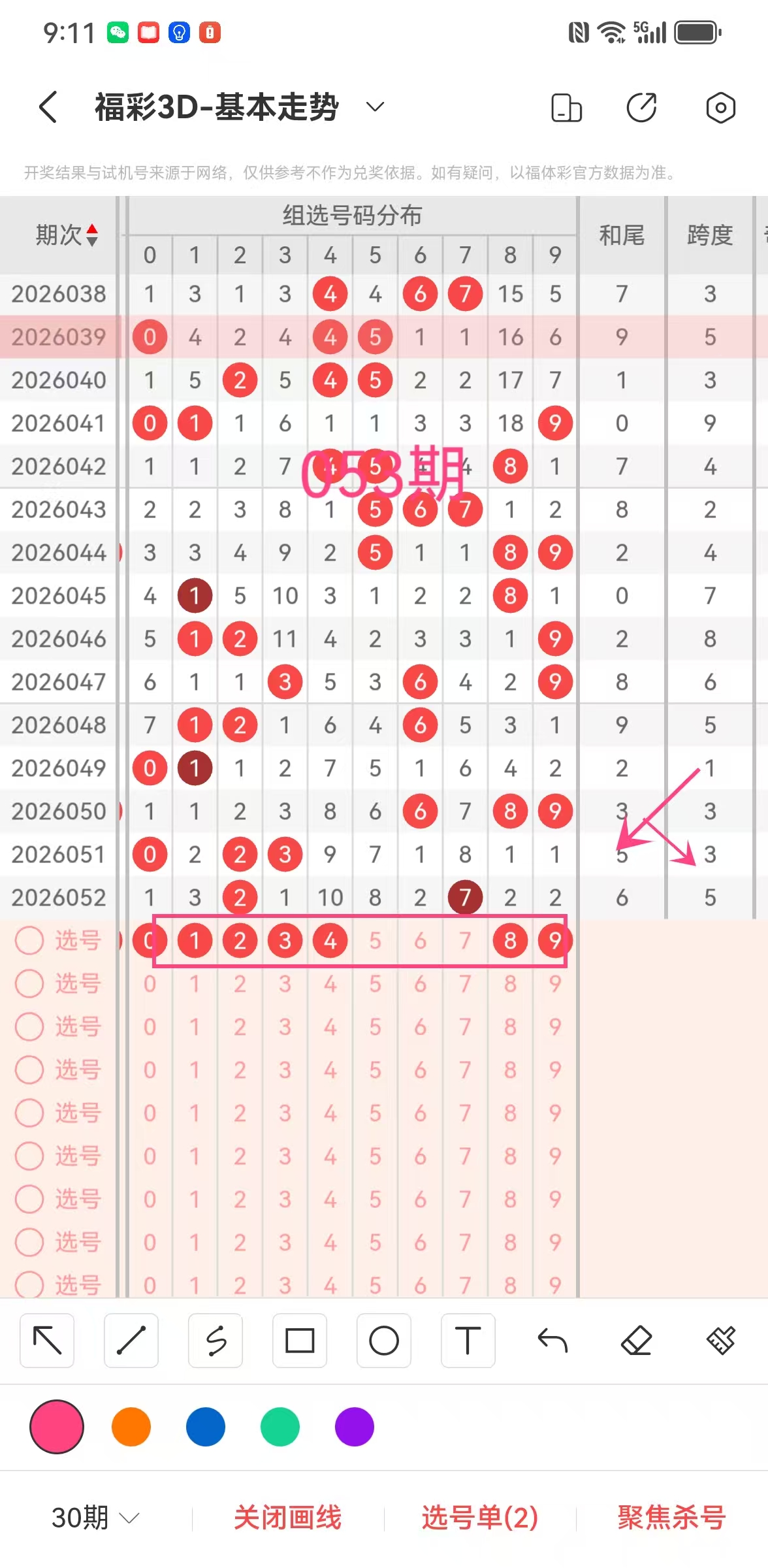Go back using the top-left arrow
Image resolution: width=768 pixels, height=1568 pixels.
[48, 107]
